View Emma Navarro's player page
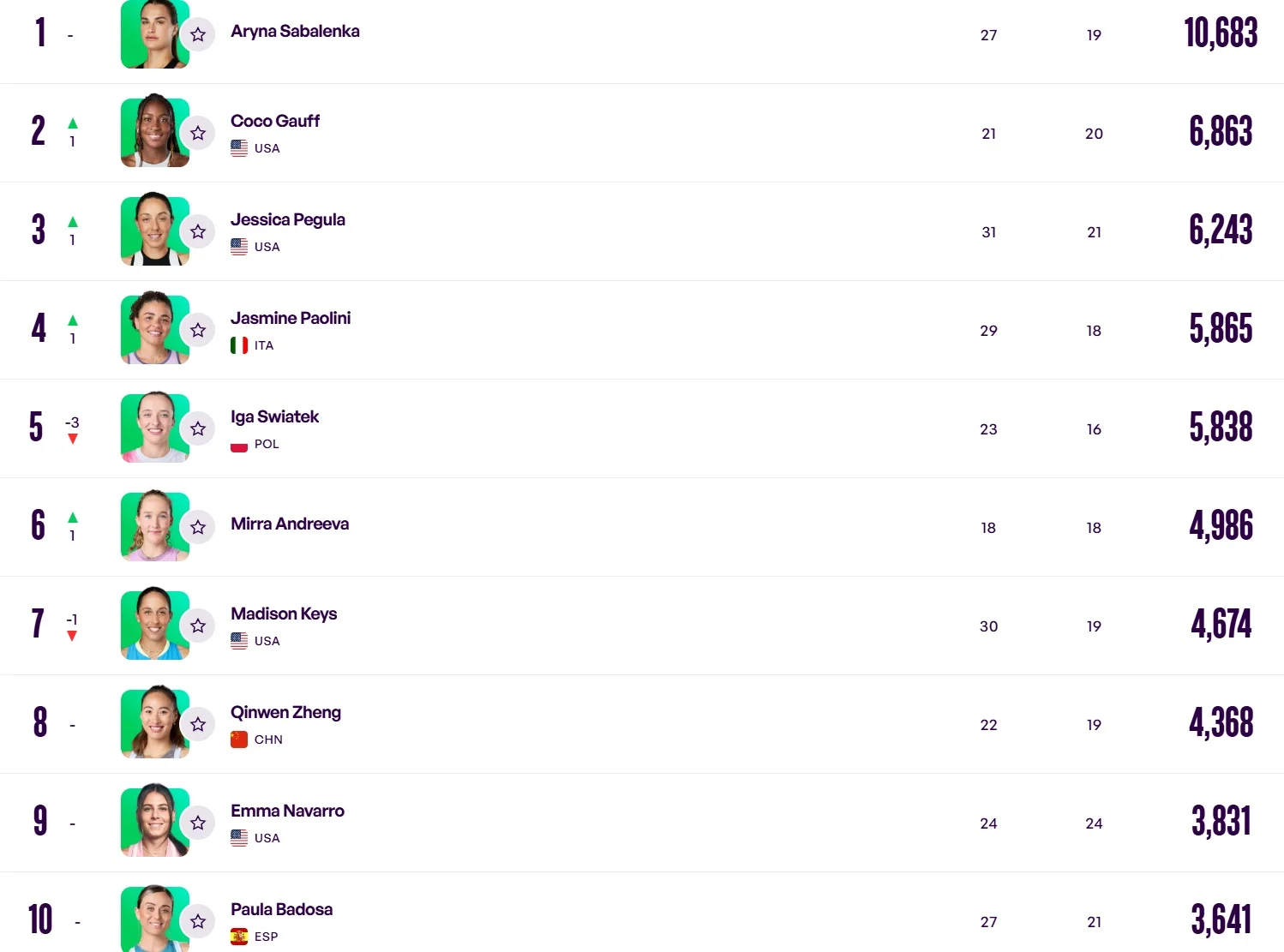This screenshot has width=1284, height=952. pos(287,811)
